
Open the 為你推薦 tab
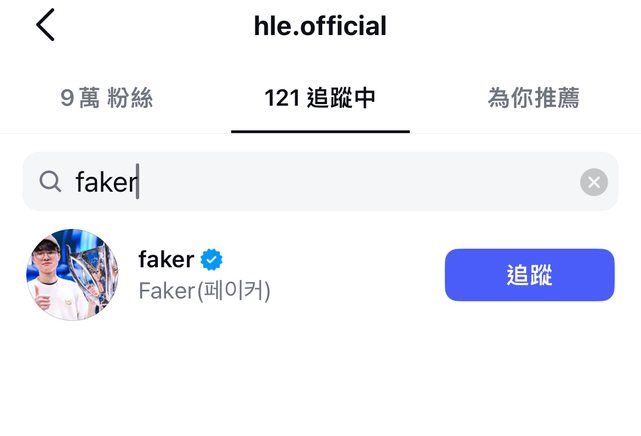[533, 98]
